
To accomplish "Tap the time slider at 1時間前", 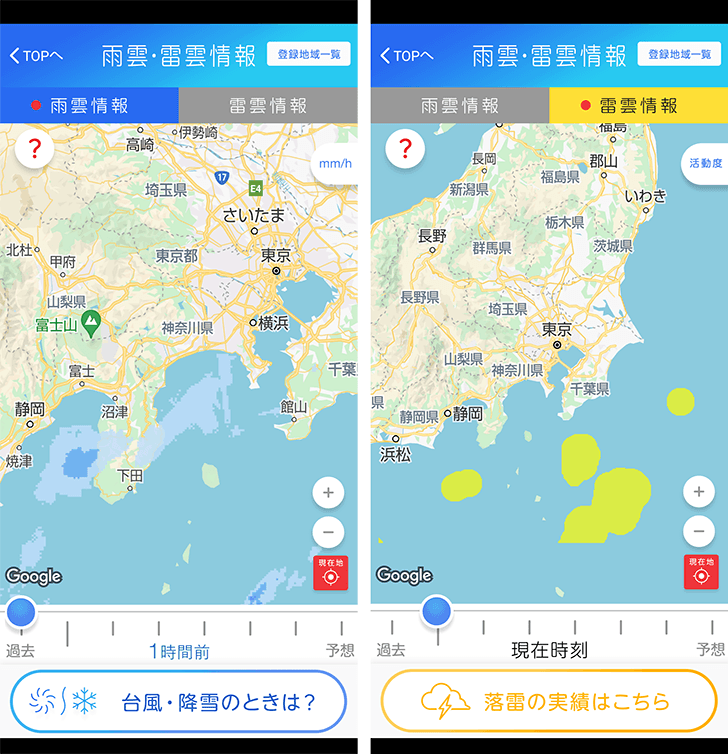I will [x=21, y=612].
